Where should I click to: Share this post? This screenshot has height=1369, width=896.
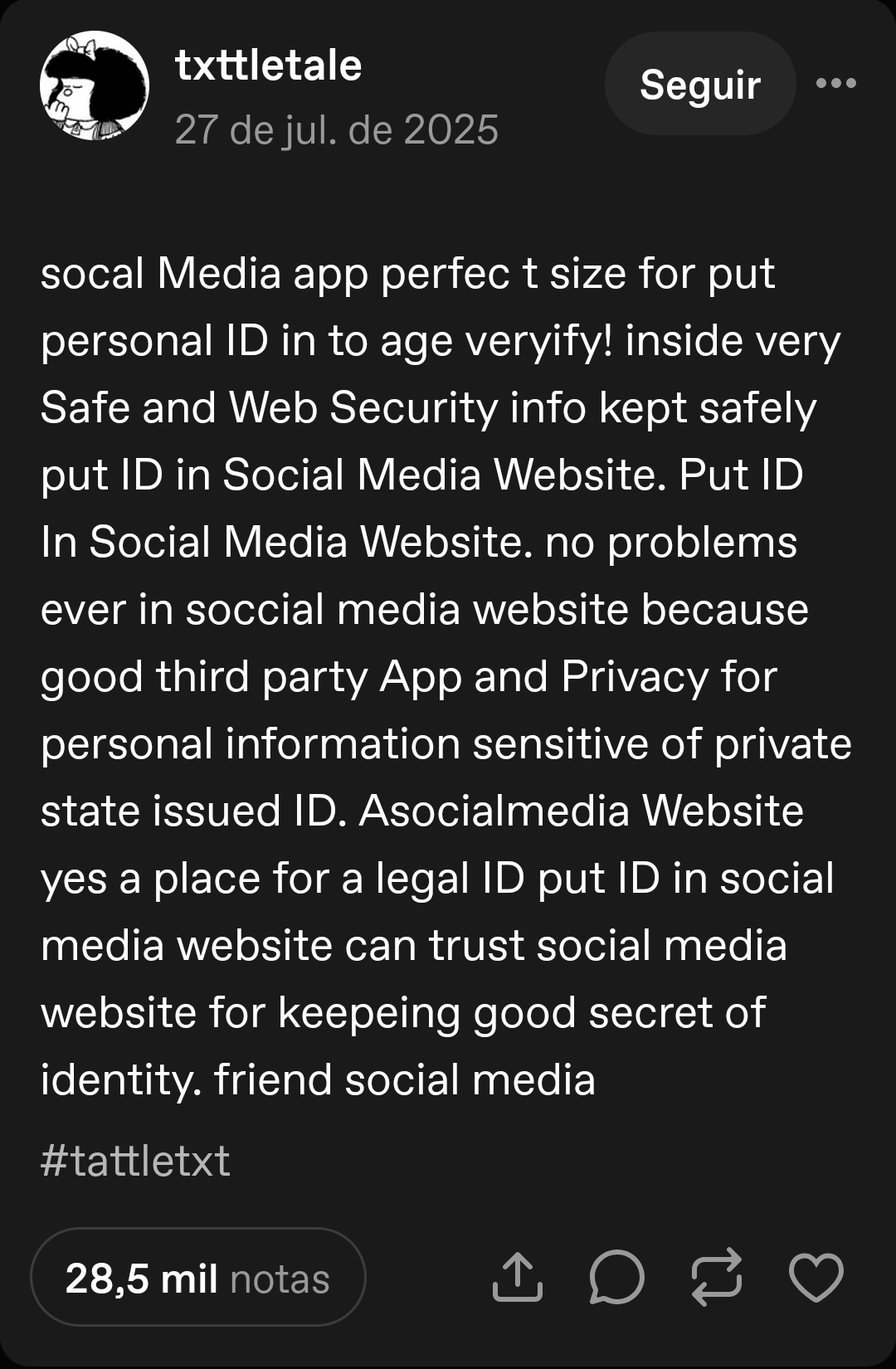point(518,1277)
